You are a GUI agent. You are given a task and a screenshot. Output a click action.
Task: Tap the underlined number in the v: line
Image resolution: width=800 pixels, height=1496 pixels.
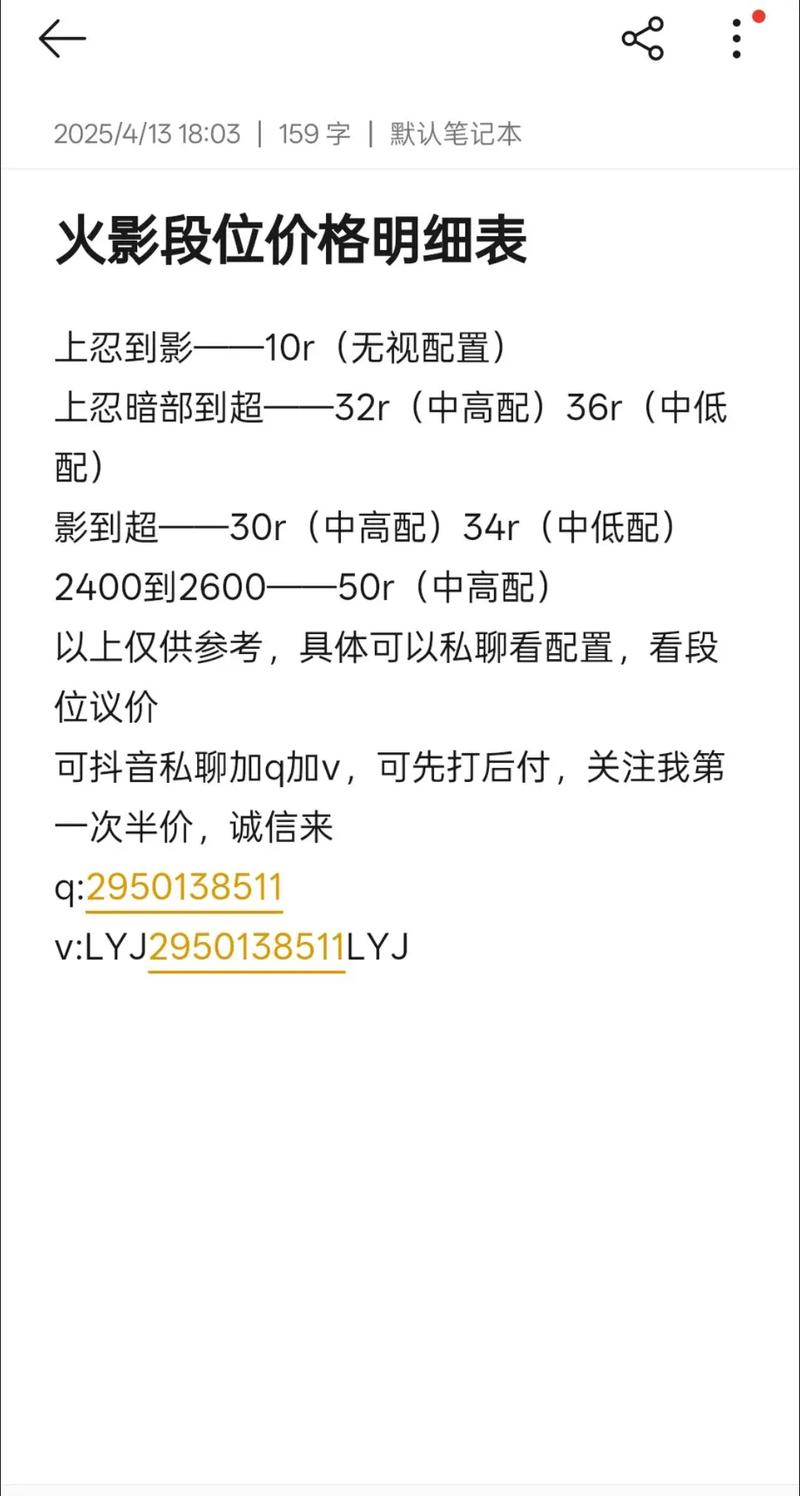coord(246,947)
